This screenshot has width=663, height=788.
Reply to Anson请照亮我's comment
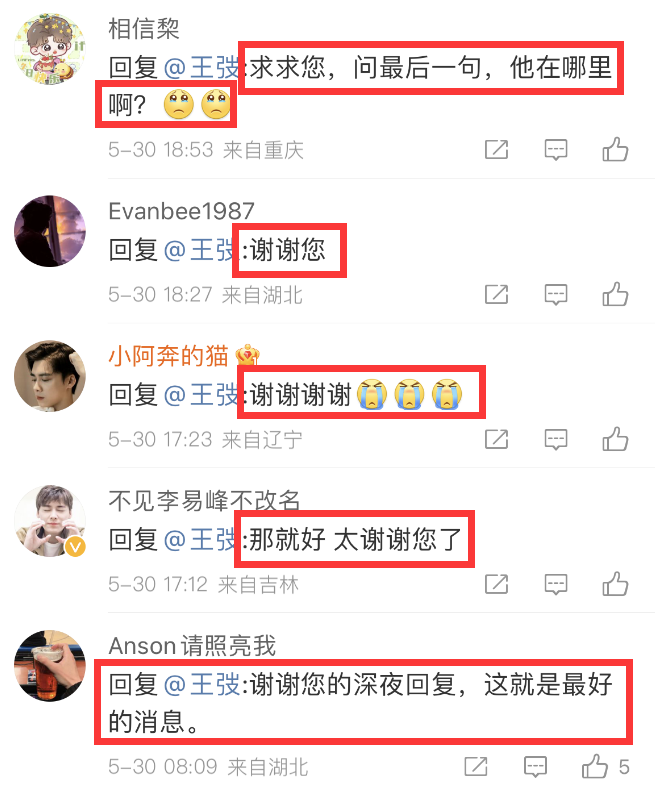[536, 767]
